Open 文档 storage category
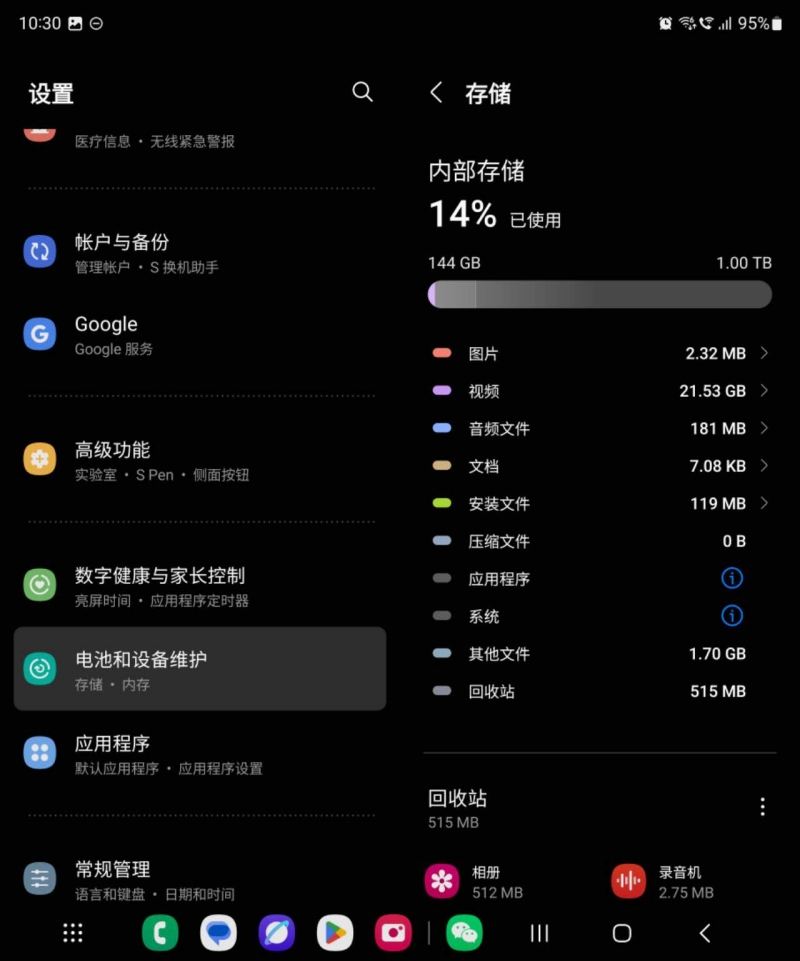This screenshot has height=961, width=800. 600,466
